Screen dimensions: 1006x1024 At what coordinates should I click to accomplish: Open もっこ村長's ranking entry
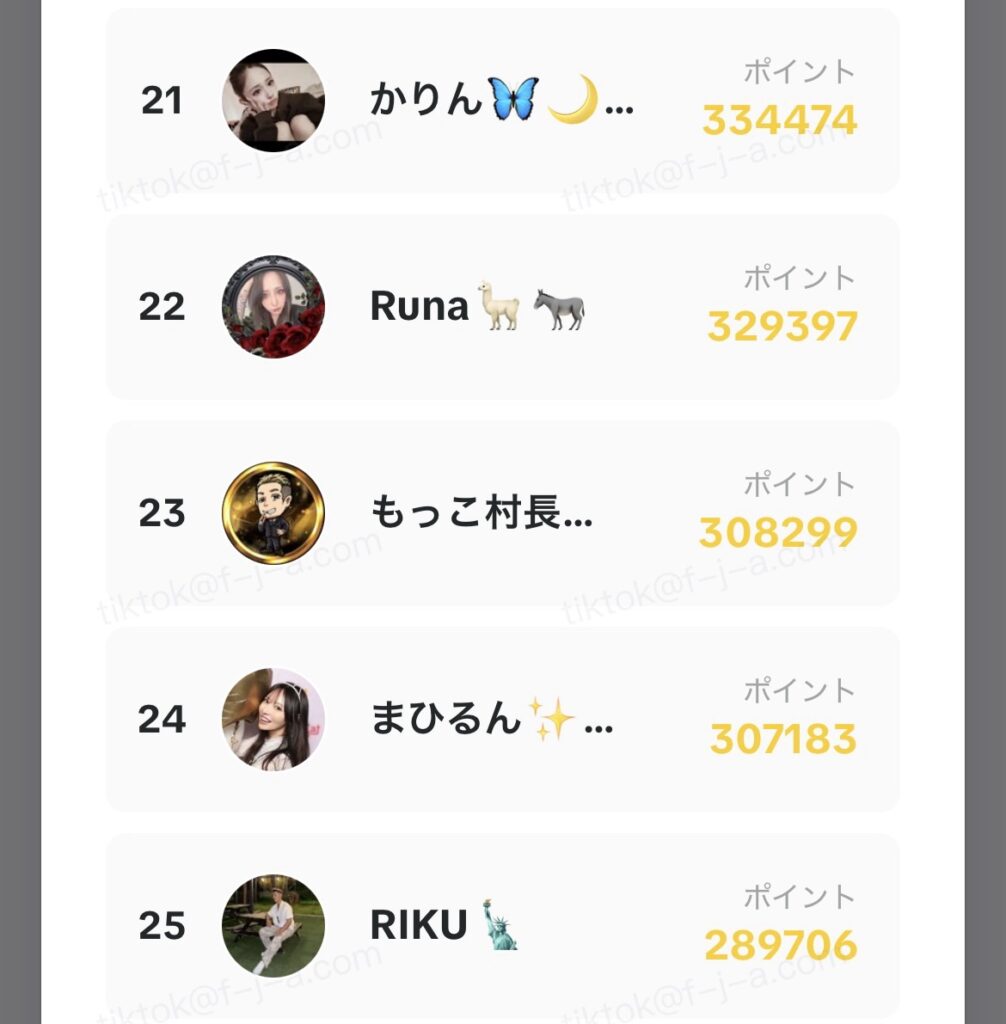(502, 513)
